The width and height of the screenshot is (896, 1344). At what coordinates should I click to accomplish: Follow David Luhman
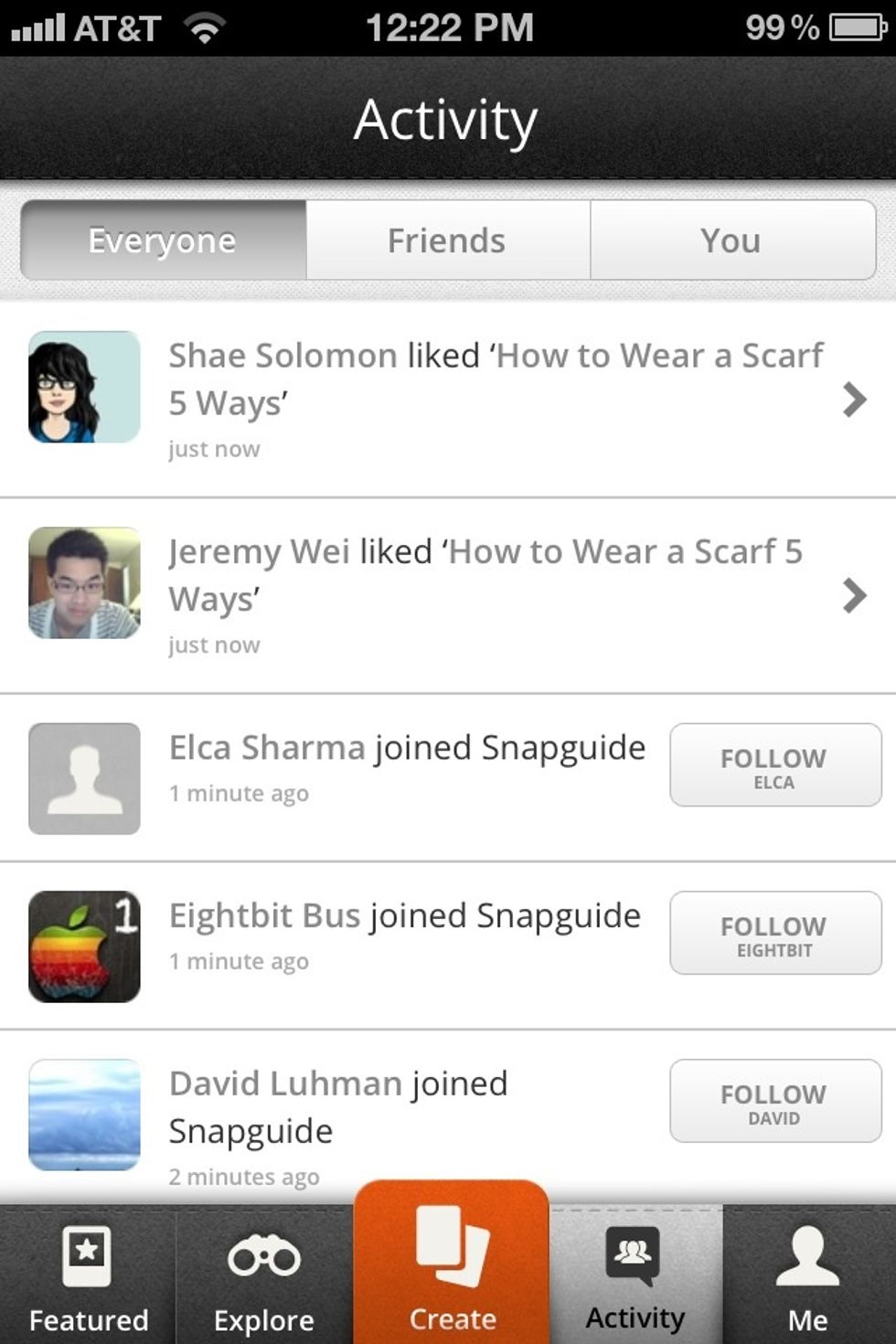774,1101
